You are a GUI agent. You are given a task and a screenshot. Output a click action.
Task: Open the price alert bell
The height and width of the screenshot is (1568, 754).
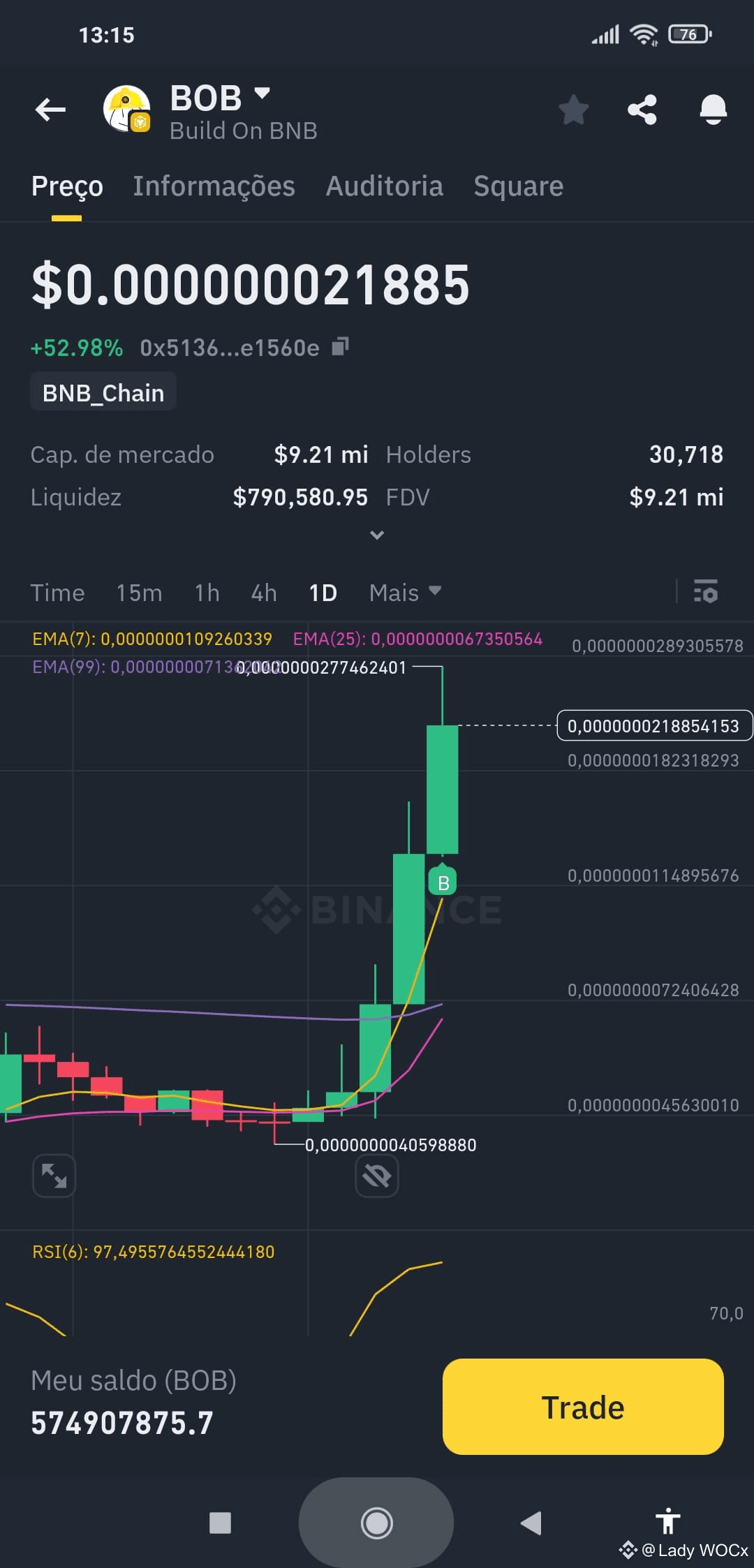pos(713,110)
